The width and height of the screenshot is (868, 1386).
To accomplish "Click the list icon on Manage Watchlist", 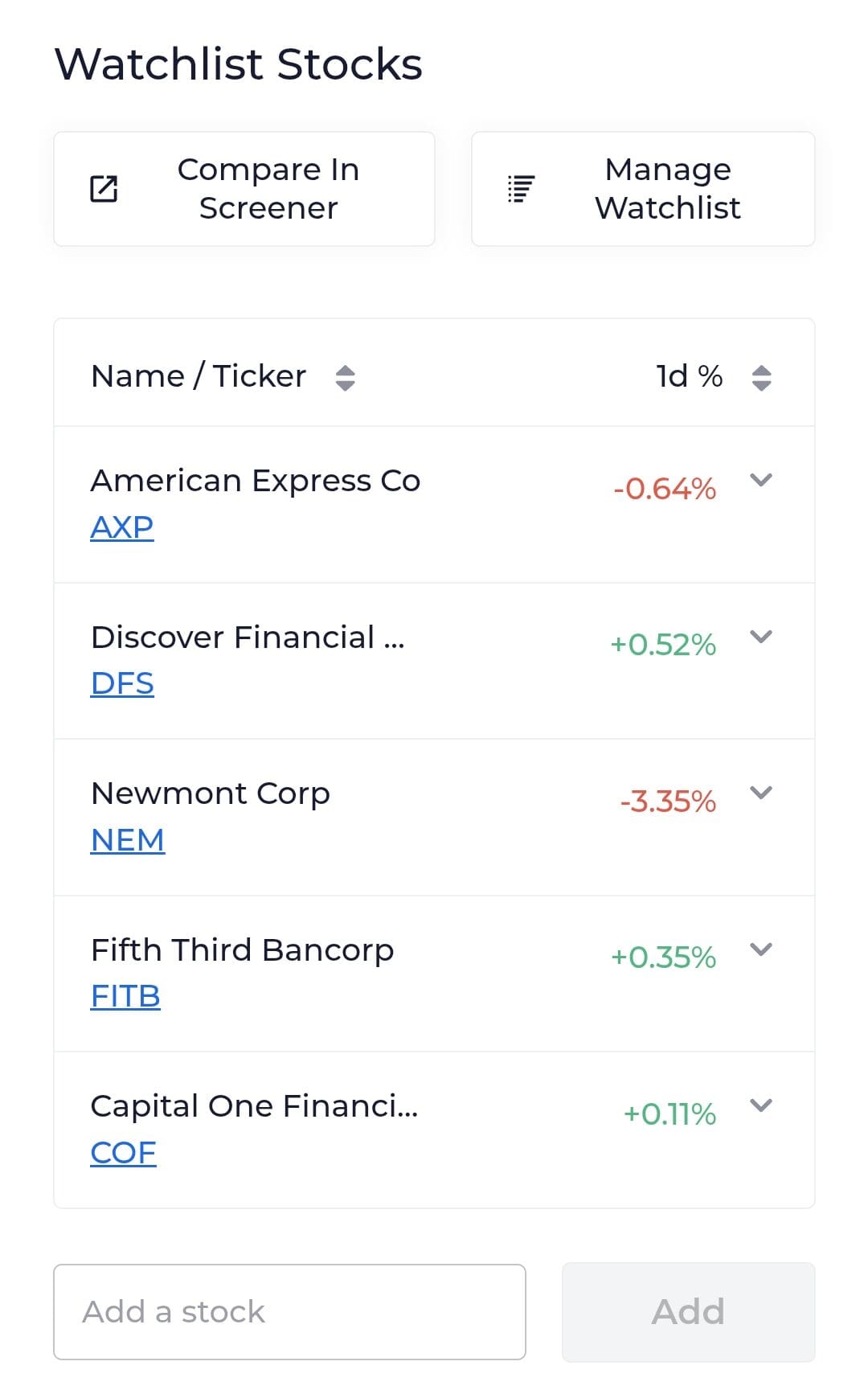I will coord(520,188).
